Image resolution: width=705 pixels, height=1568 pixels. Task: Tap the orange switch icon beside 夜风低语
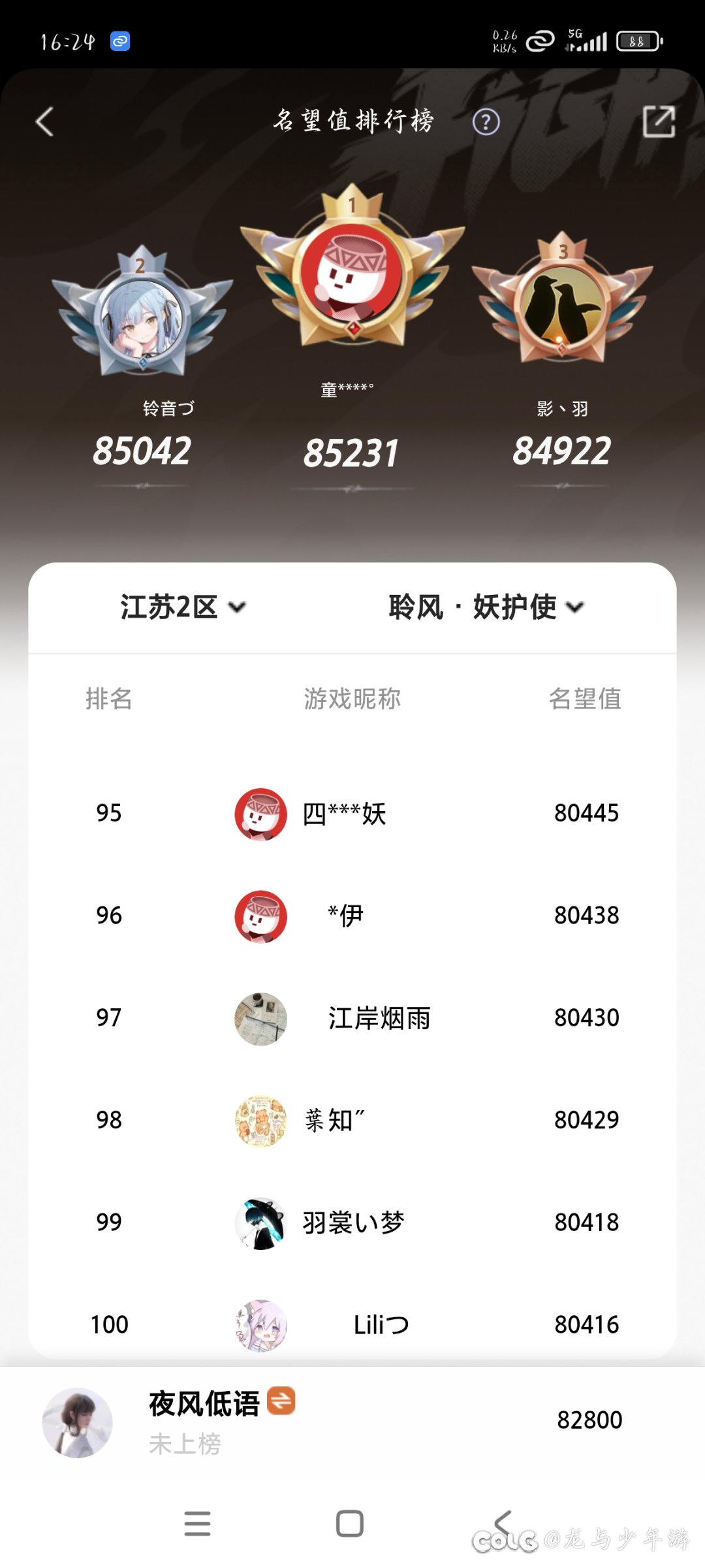coord(281,1401)
